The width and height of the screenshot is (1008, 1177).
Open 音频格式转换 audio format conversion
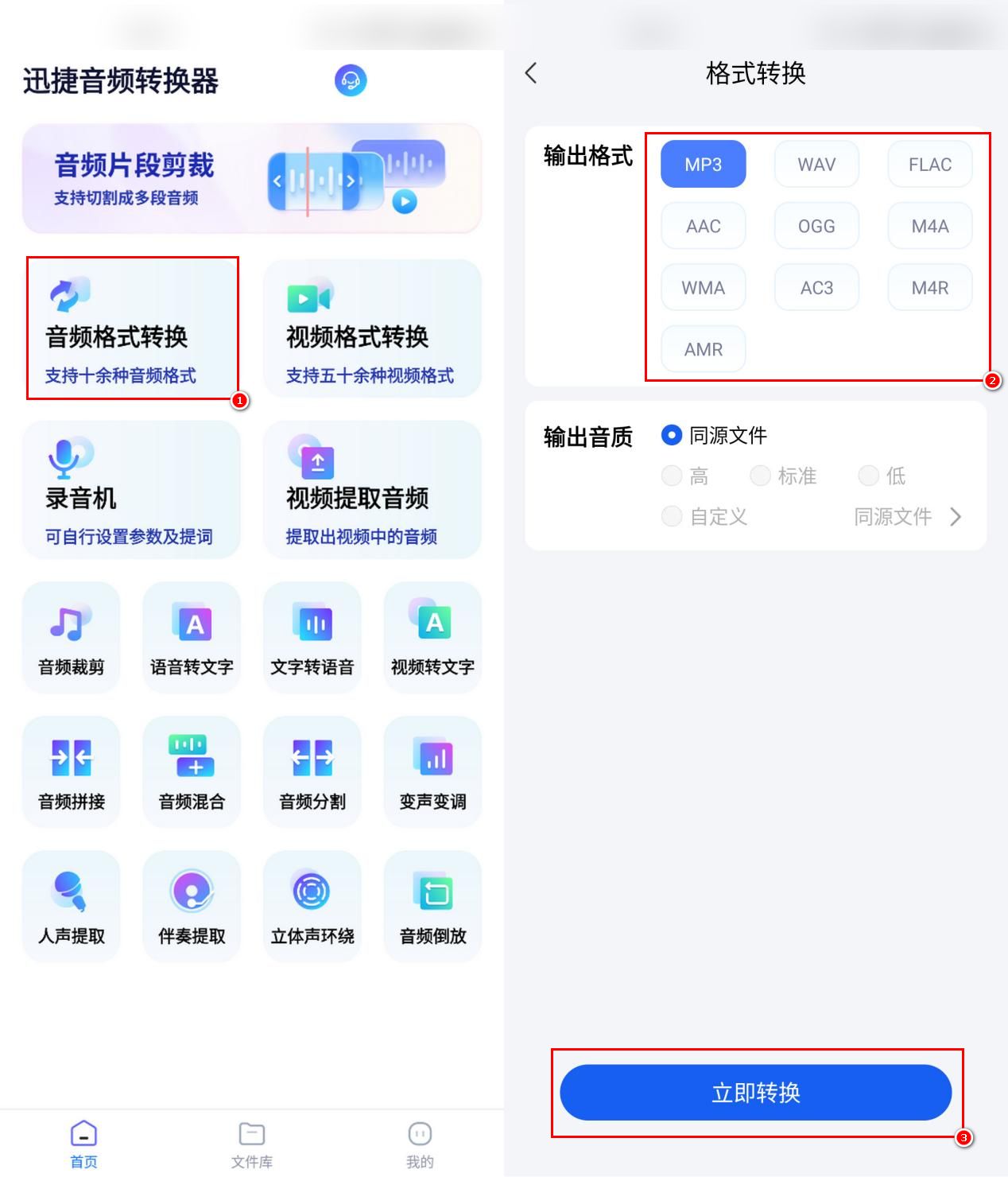[x=132, y=328]
